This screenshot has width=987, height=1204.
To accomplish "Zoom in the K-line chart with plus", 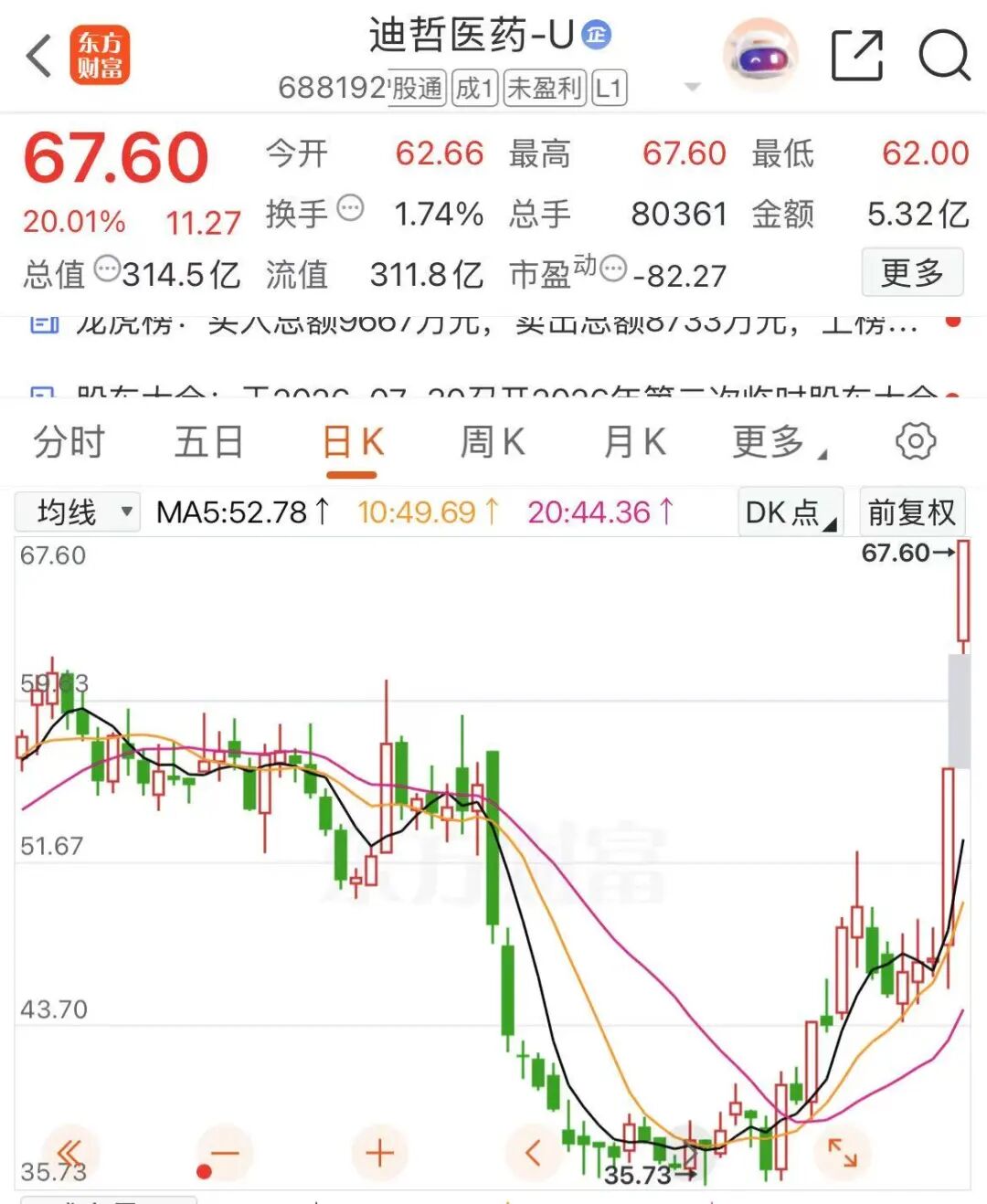I will tap(379, 1153).
